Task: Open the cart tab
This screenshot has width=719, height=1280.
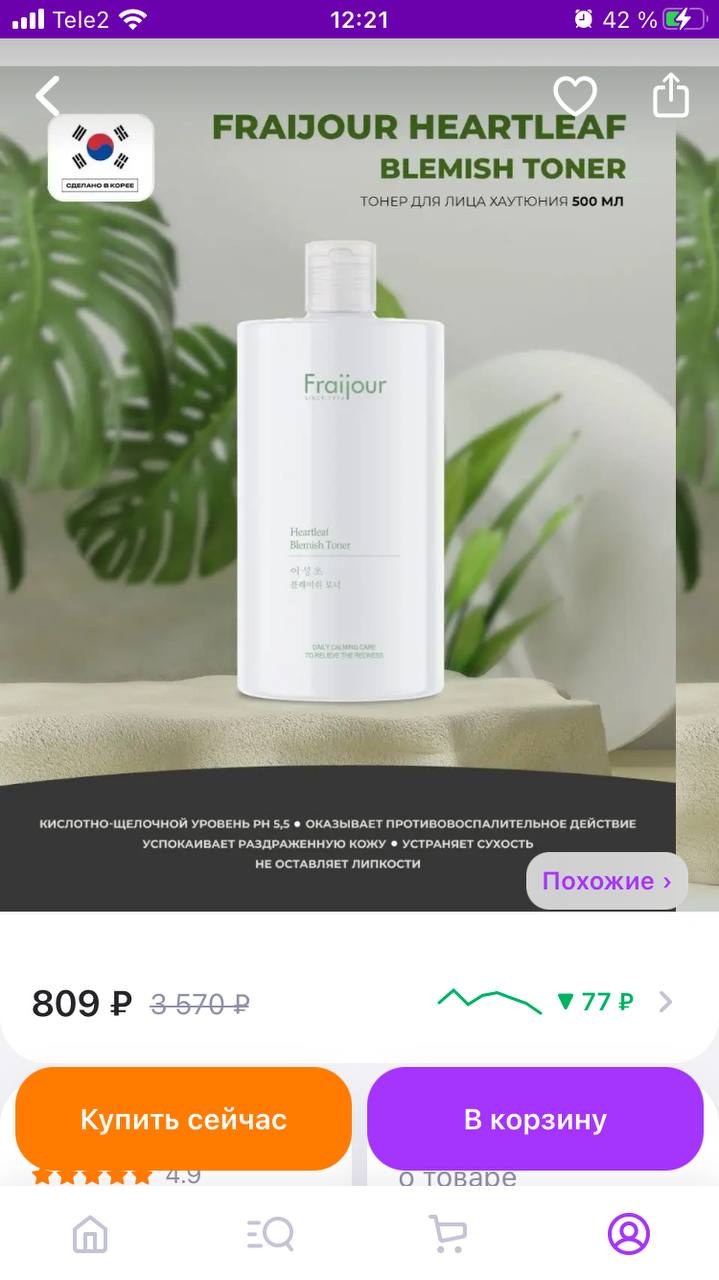Action: click(x=448, y=1233)
